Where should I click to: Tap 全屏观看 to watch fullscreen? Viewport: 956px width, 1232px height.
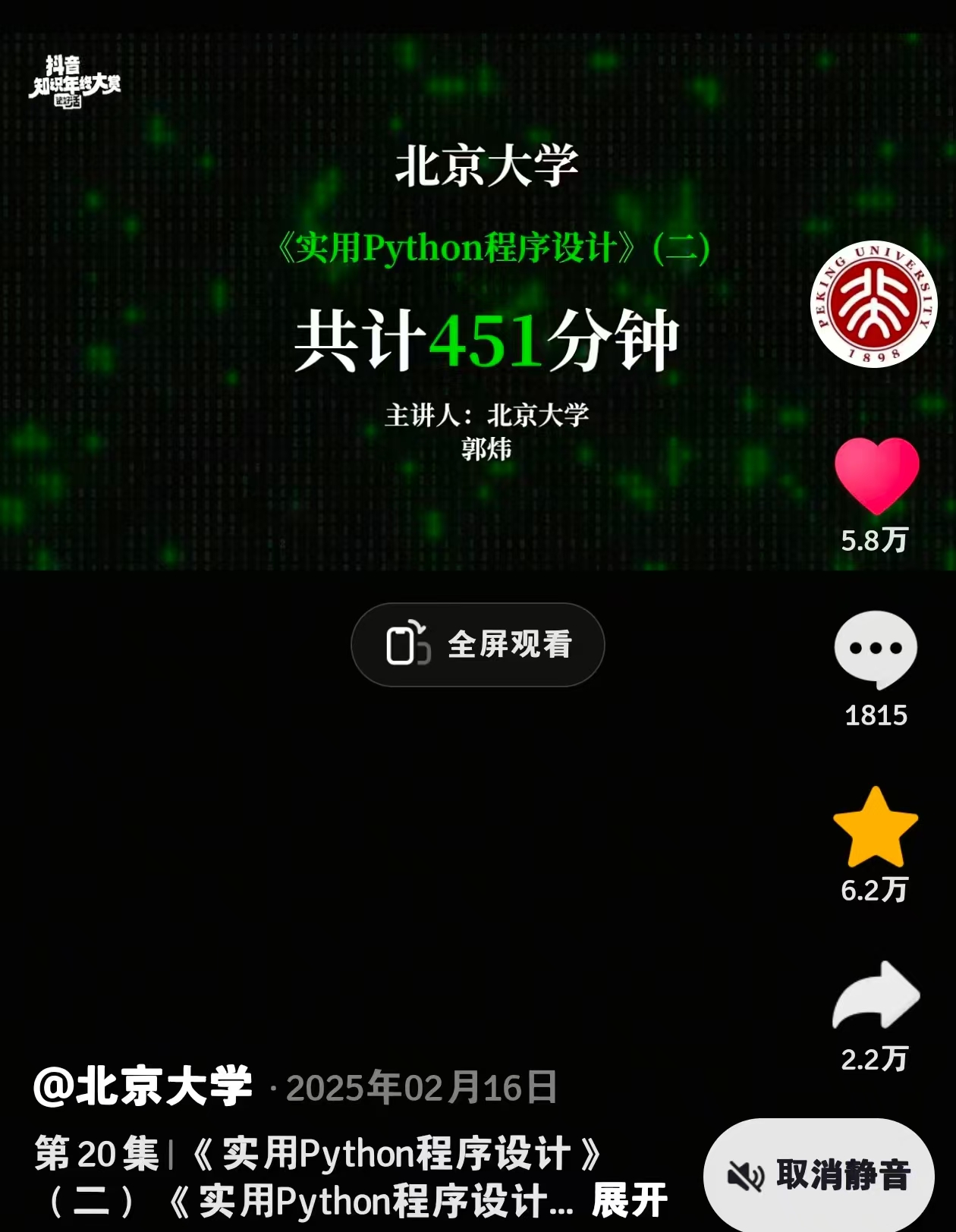click(478, 645)
